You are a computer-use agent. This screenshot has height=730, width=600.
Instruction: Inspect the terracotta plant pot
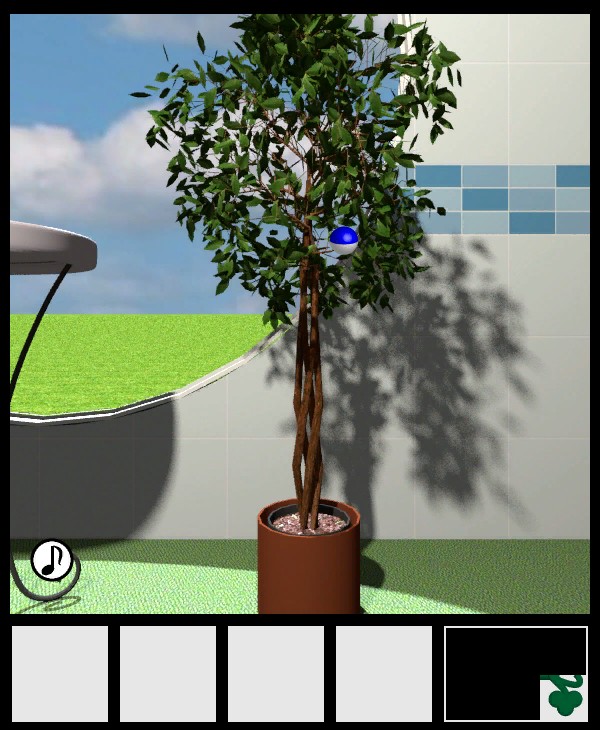pos(309,568)
